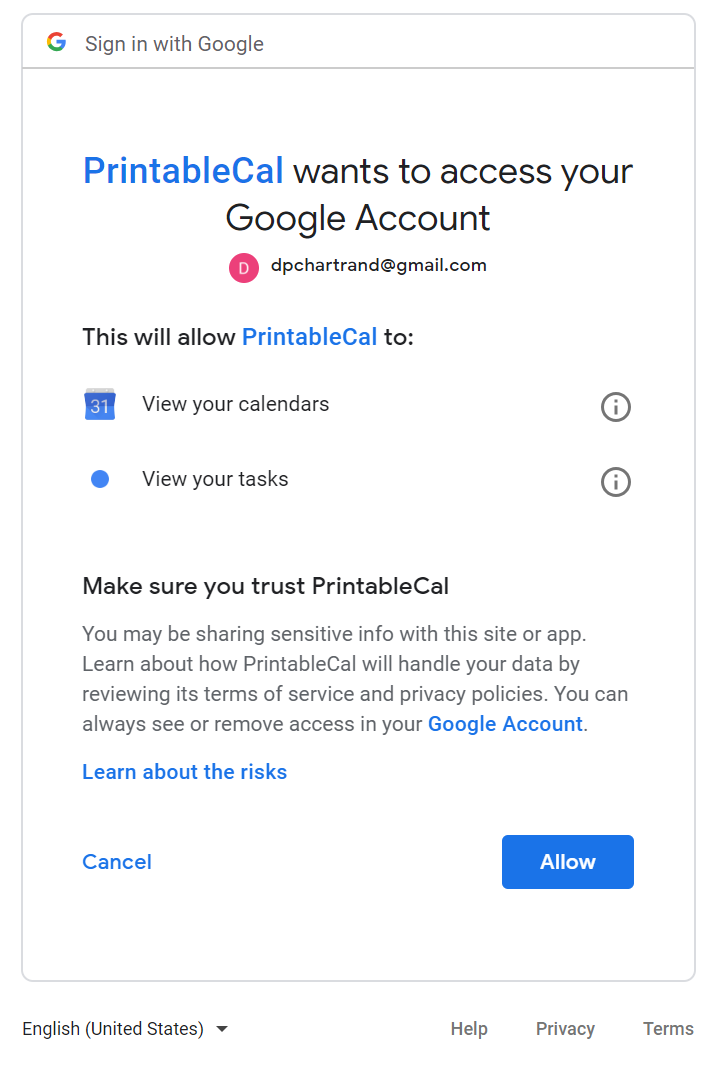Screen dimensions: 718x1077
Task: Open the Google Account link
Action: [x=505, y=724]
